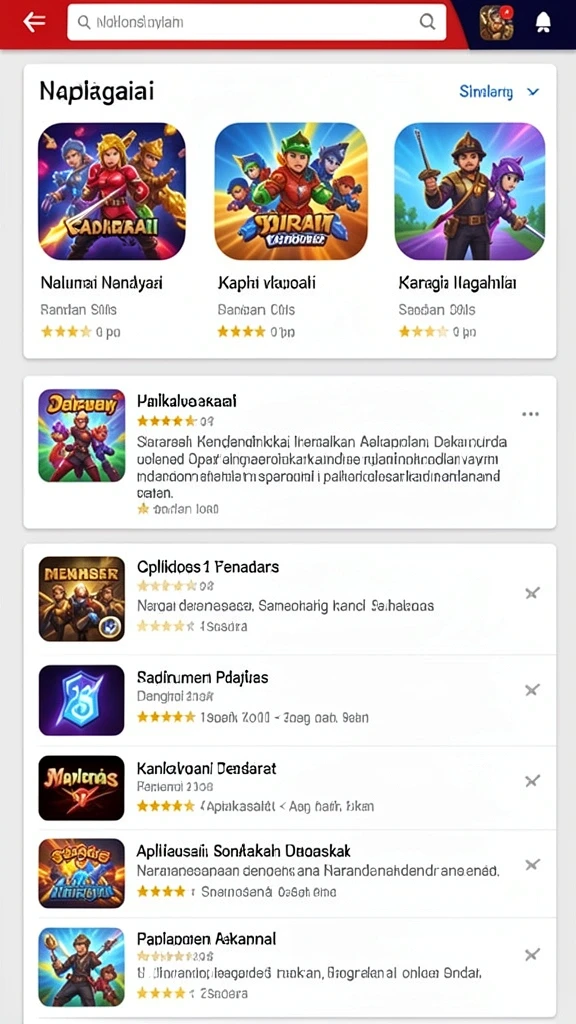Tap the magnifier icon in search box
Viewport: 576px width, 1024px height.
427,22
